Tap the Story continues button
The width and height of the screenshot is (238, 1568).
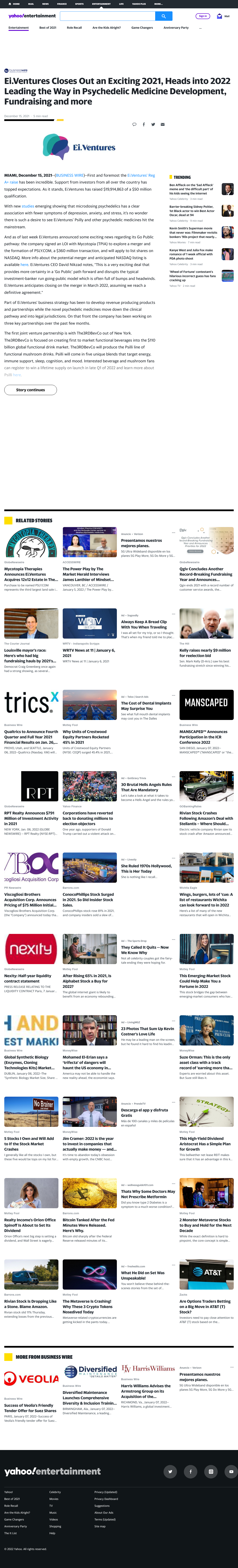pos(30,390)
